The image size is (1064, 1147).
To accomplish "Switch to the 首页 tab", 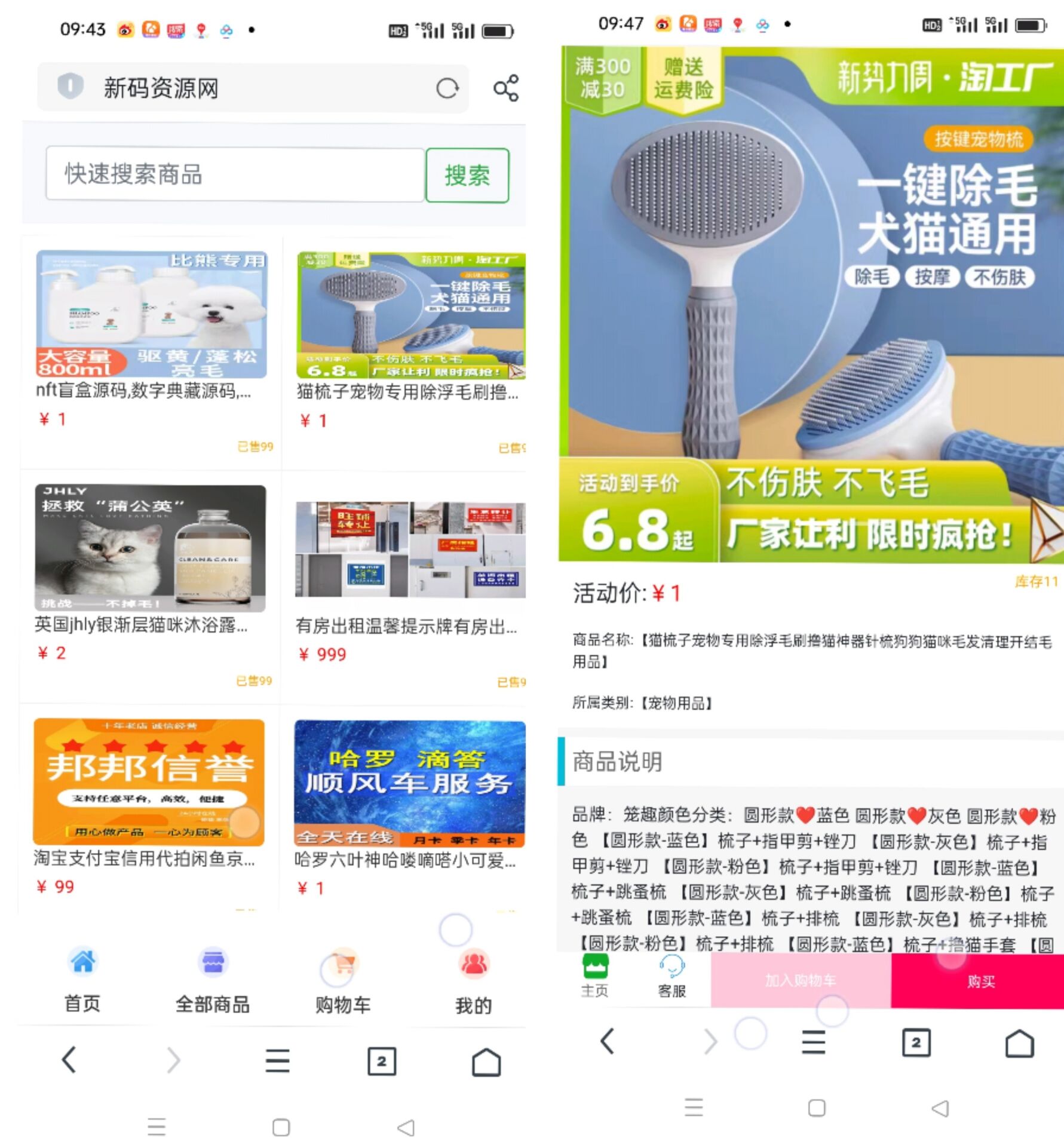I will click(x=82, y=979).
